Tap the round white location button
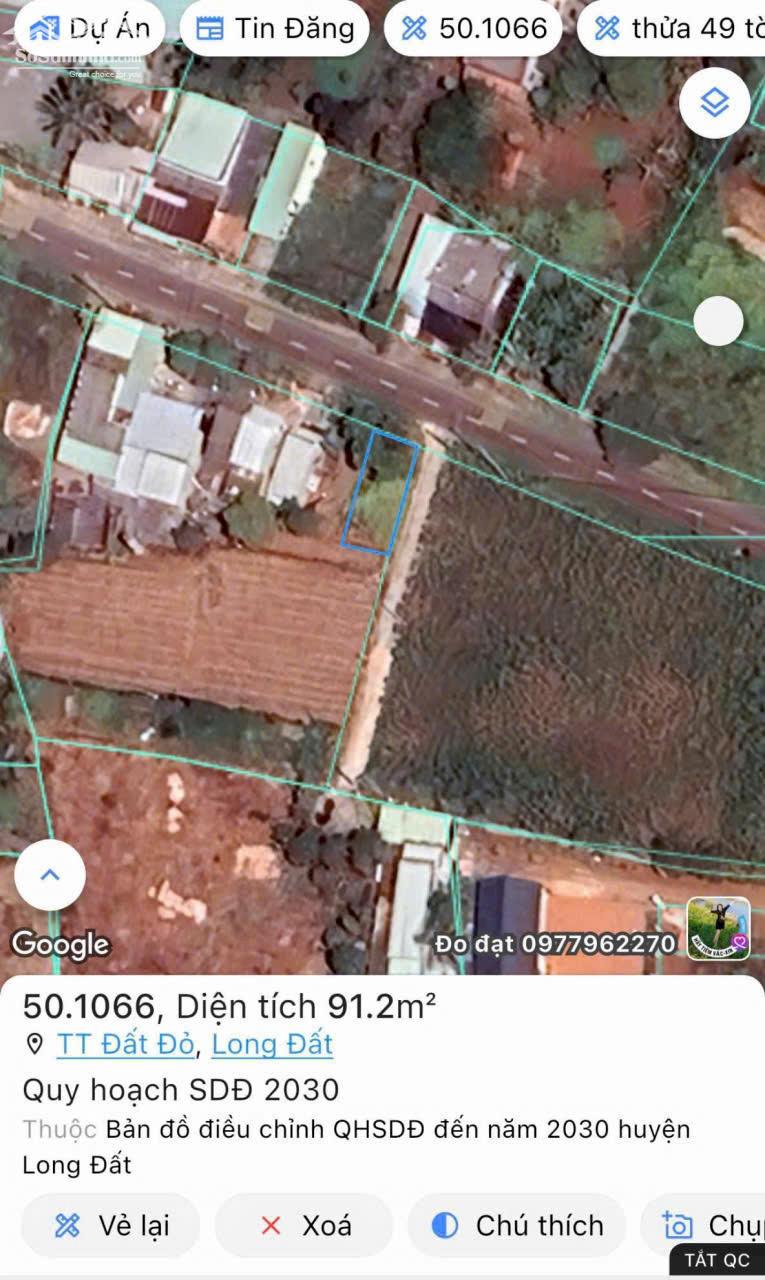Image resolution: width=765 pixels, height=1280 pixels. (x=718, y=321)
